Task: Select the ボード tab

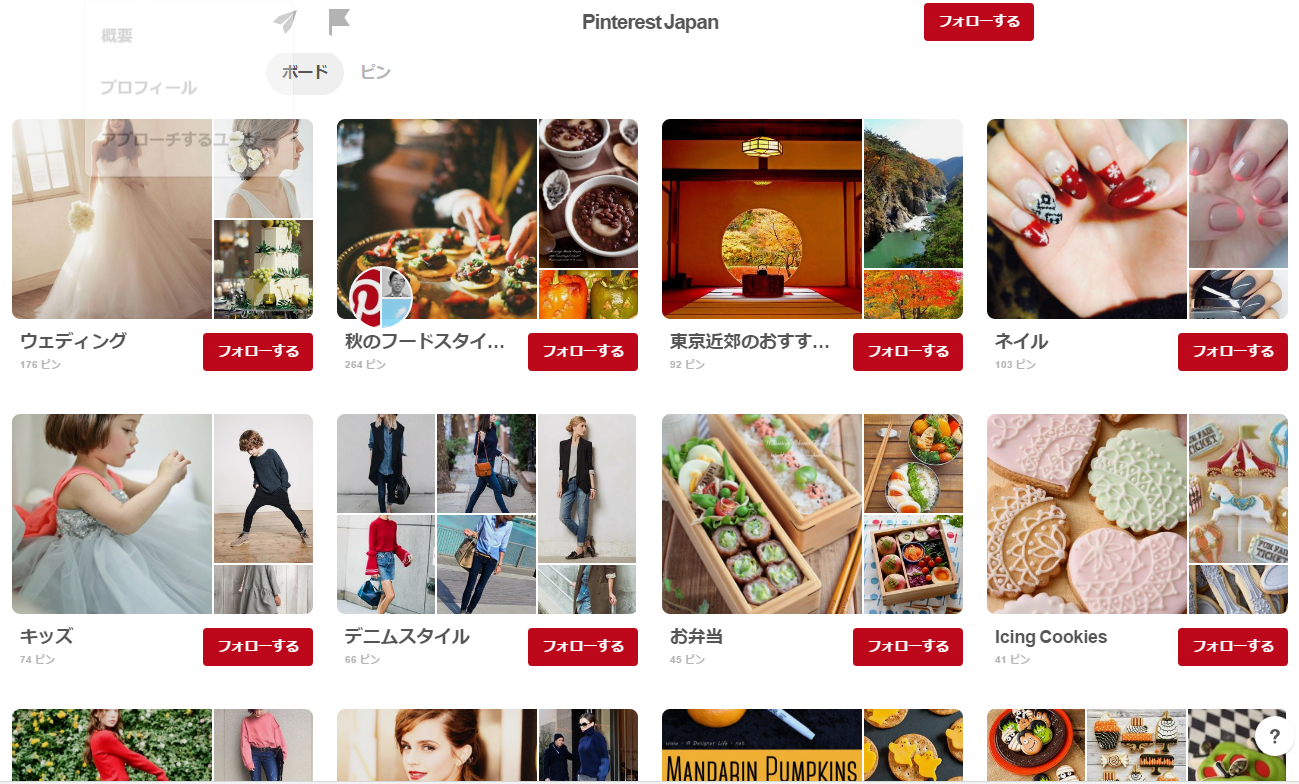Action: coord(304,73)
